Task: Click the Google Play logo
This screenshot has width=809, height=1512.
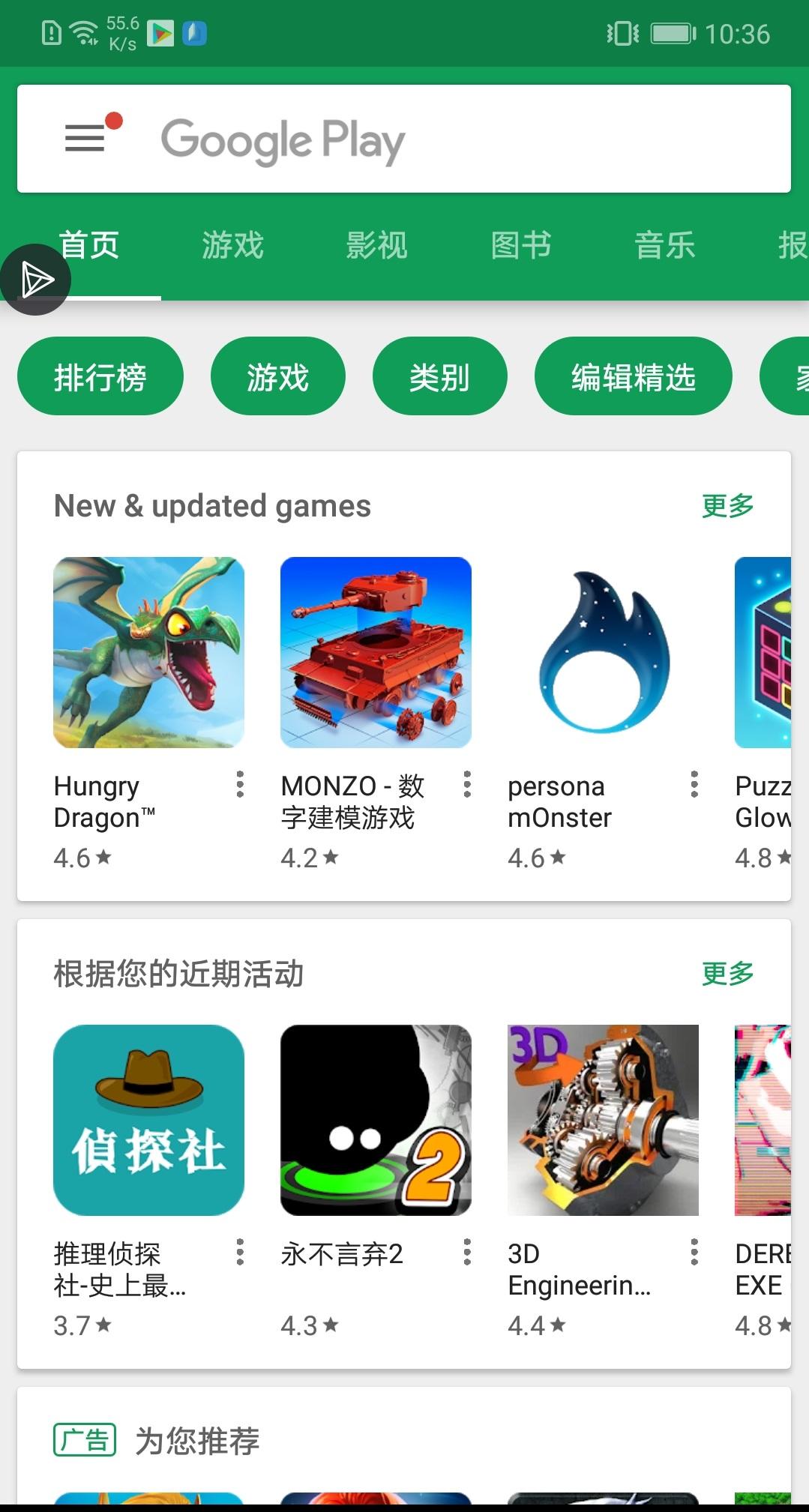Action: [x=283, y=139]
